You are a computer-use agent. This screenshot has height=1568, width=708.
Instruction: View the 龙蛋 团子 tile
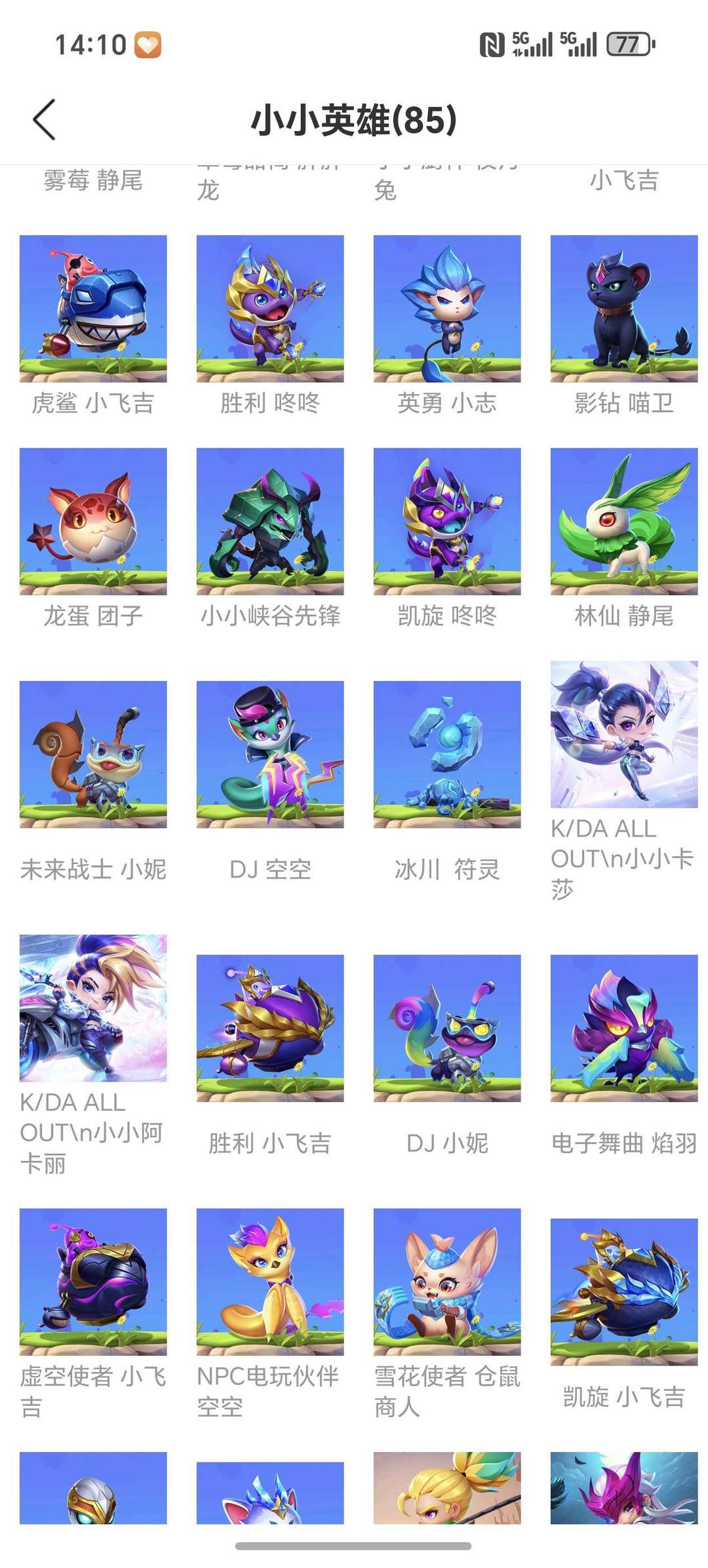coord(93,521)
